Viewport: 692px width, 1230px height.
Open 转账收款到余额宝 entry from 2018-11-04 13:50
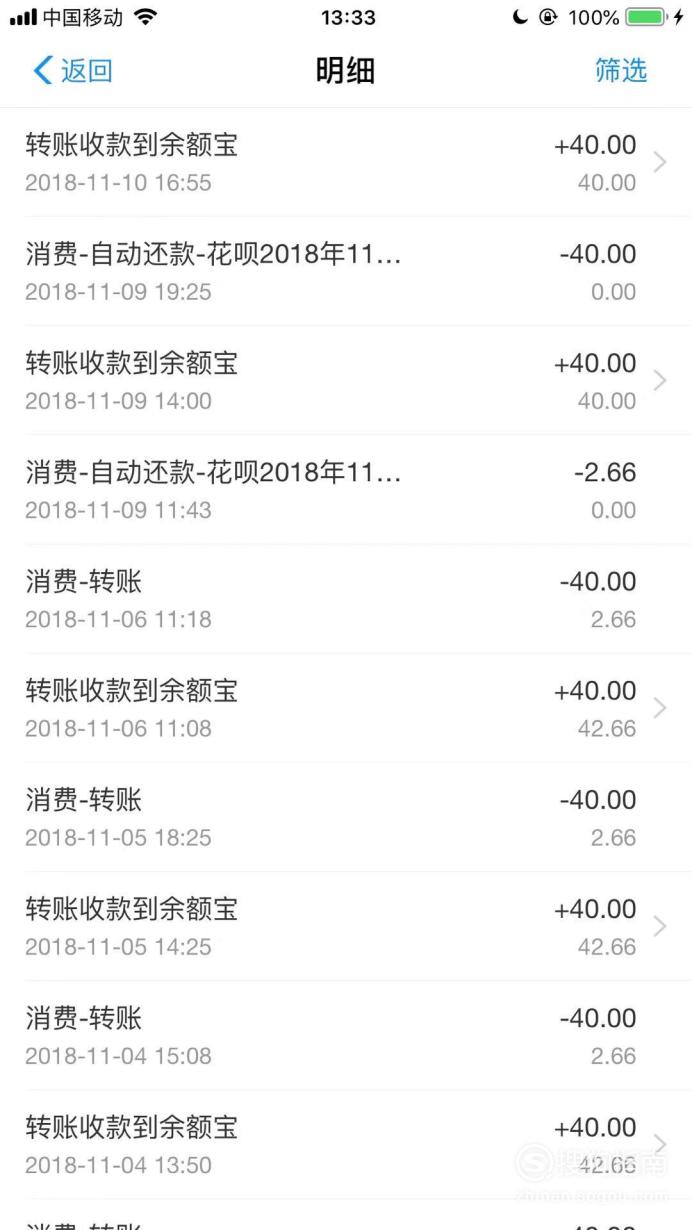(346, 1145)
